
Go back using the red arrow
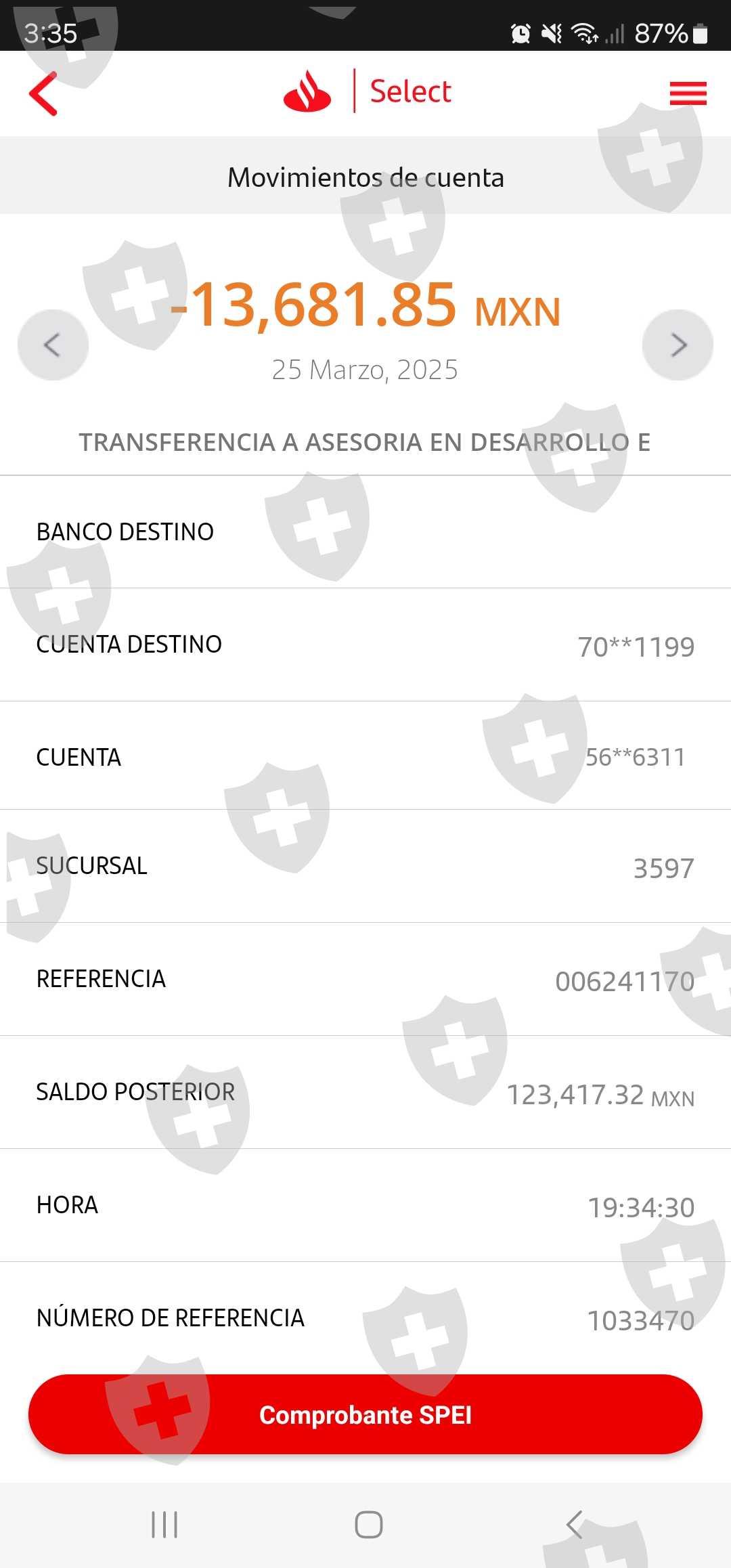(43, 93)
